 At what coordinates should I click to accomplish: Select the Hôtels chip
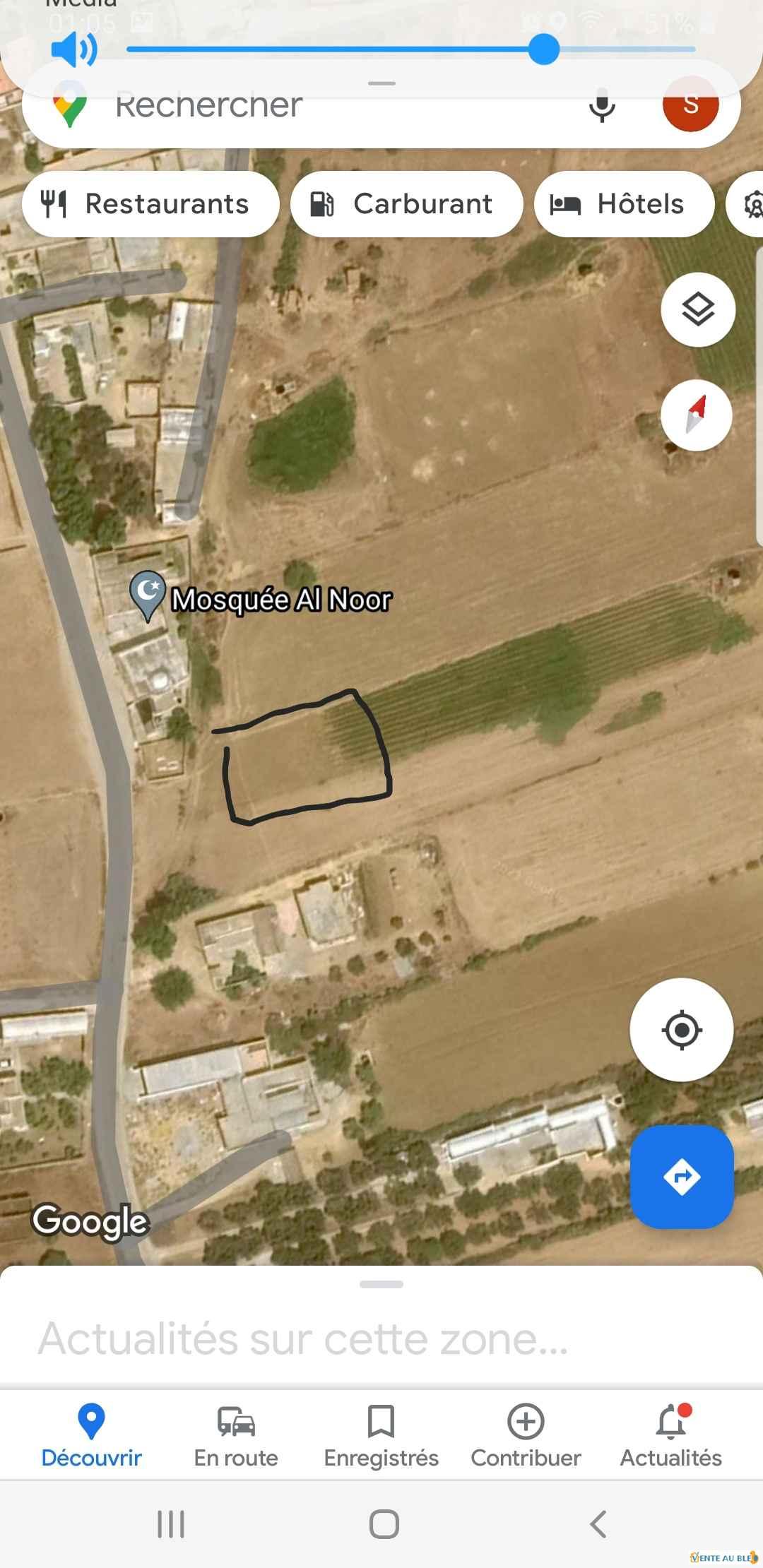point(624,204)
